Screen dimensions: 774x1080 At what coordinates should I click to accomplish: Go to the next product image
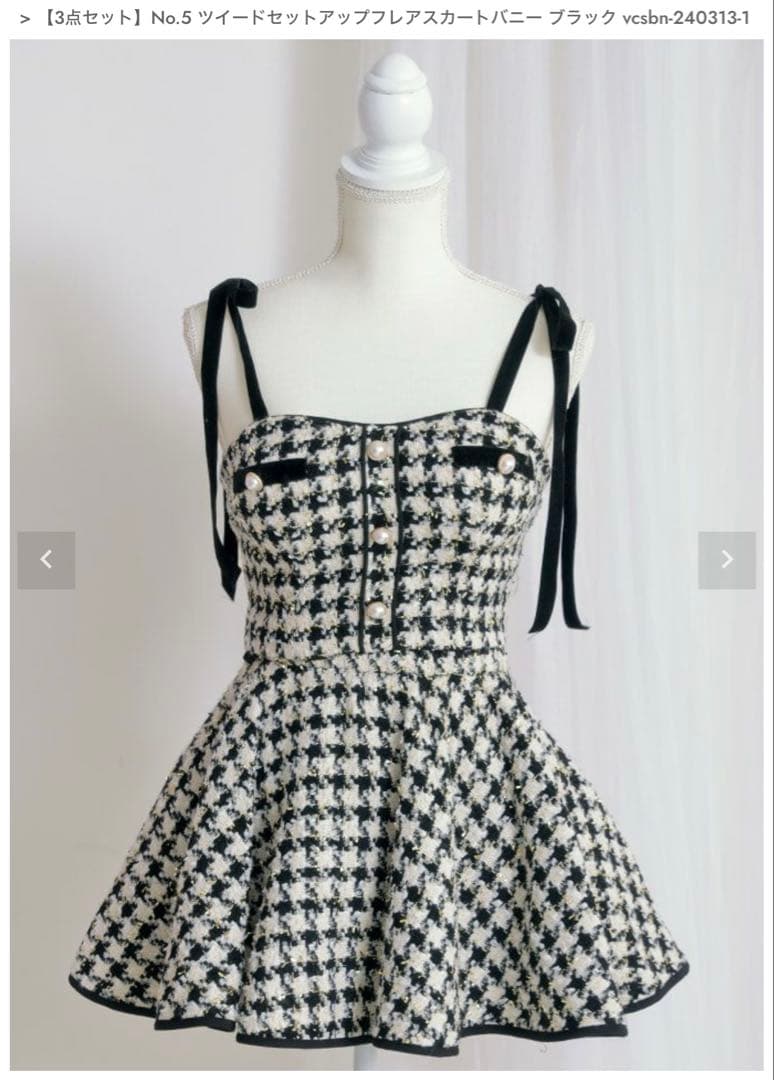click(727, 560)
